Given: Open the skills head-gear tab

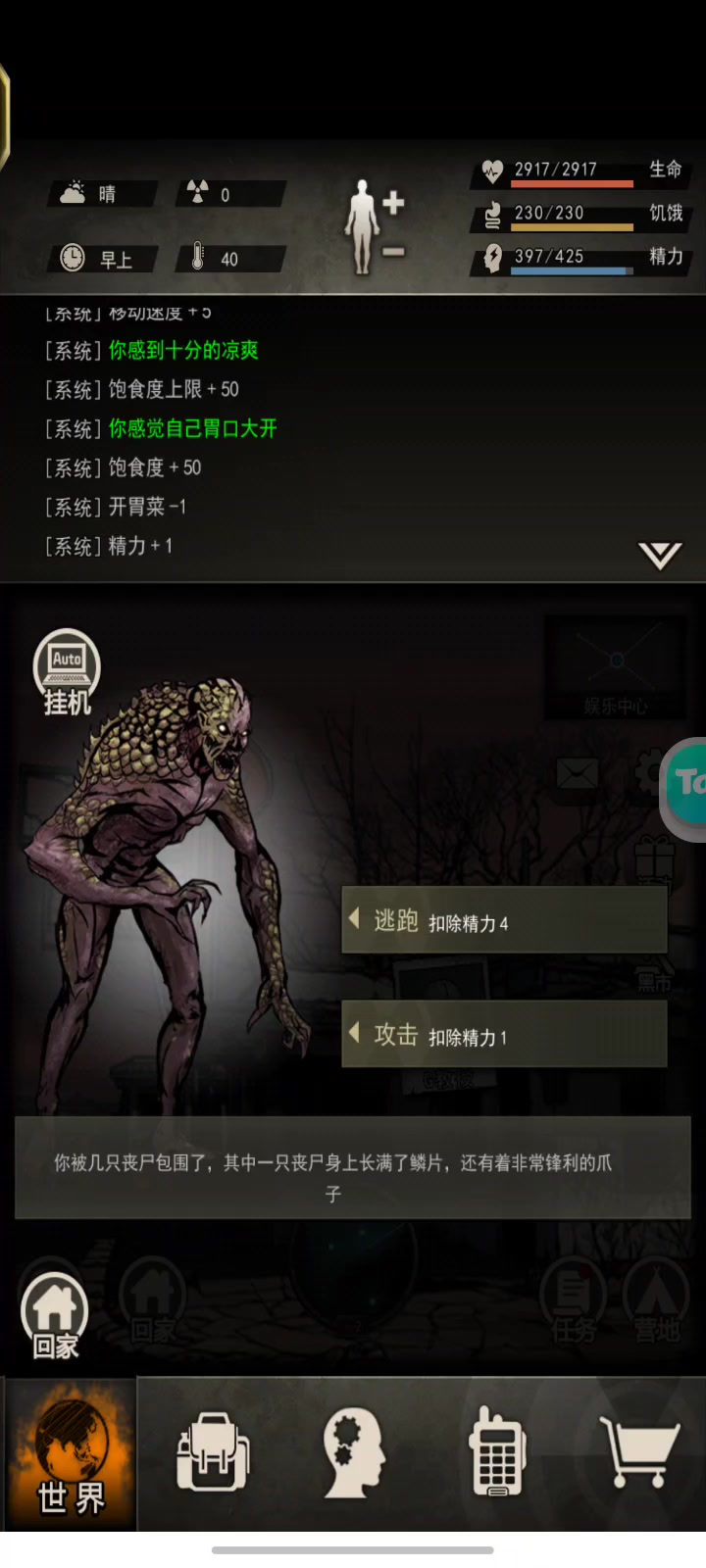Looking at the screenshot, I should [353, 1453].
